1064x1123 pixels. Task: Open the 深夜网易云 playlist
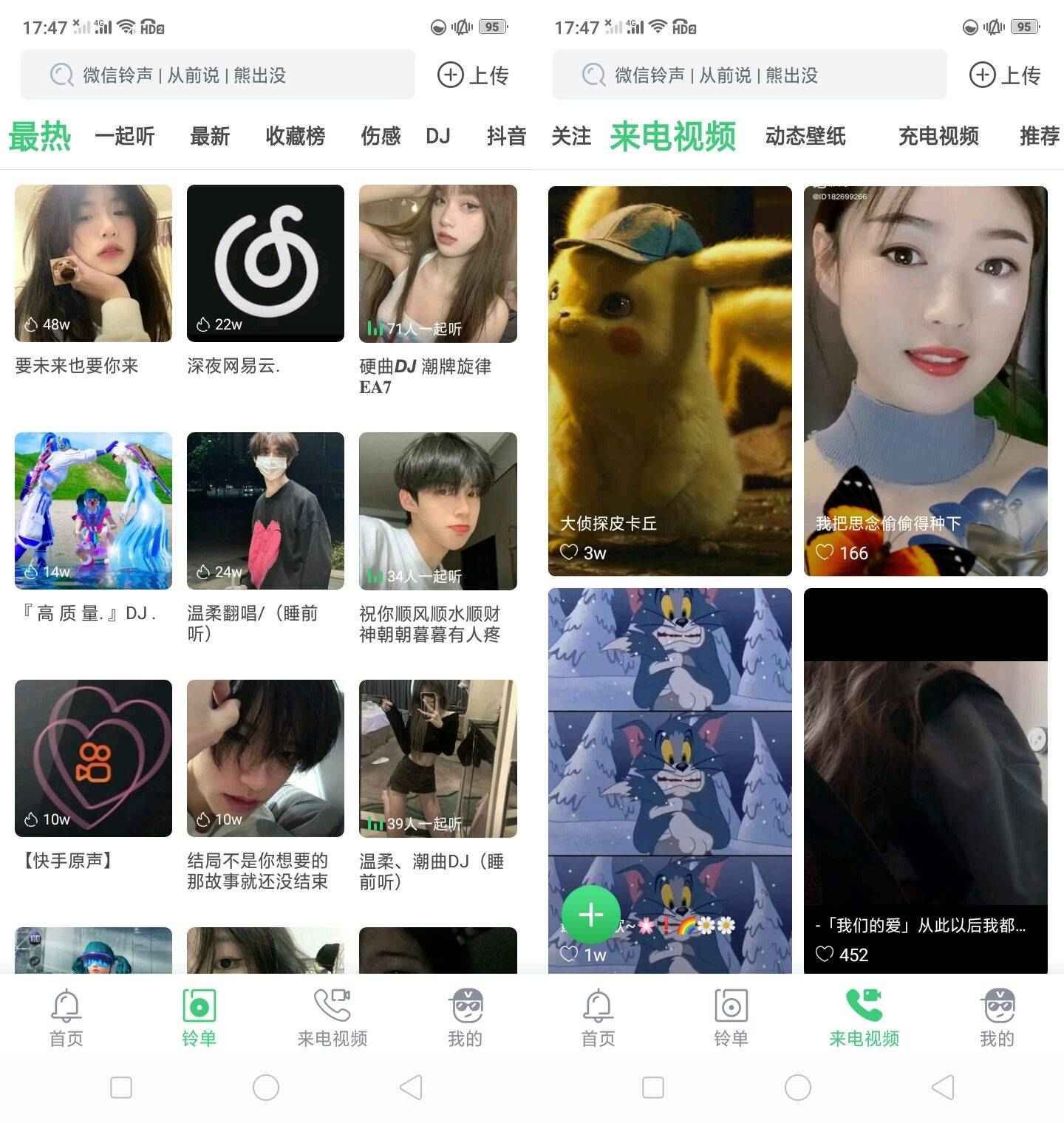coord(265,263)
